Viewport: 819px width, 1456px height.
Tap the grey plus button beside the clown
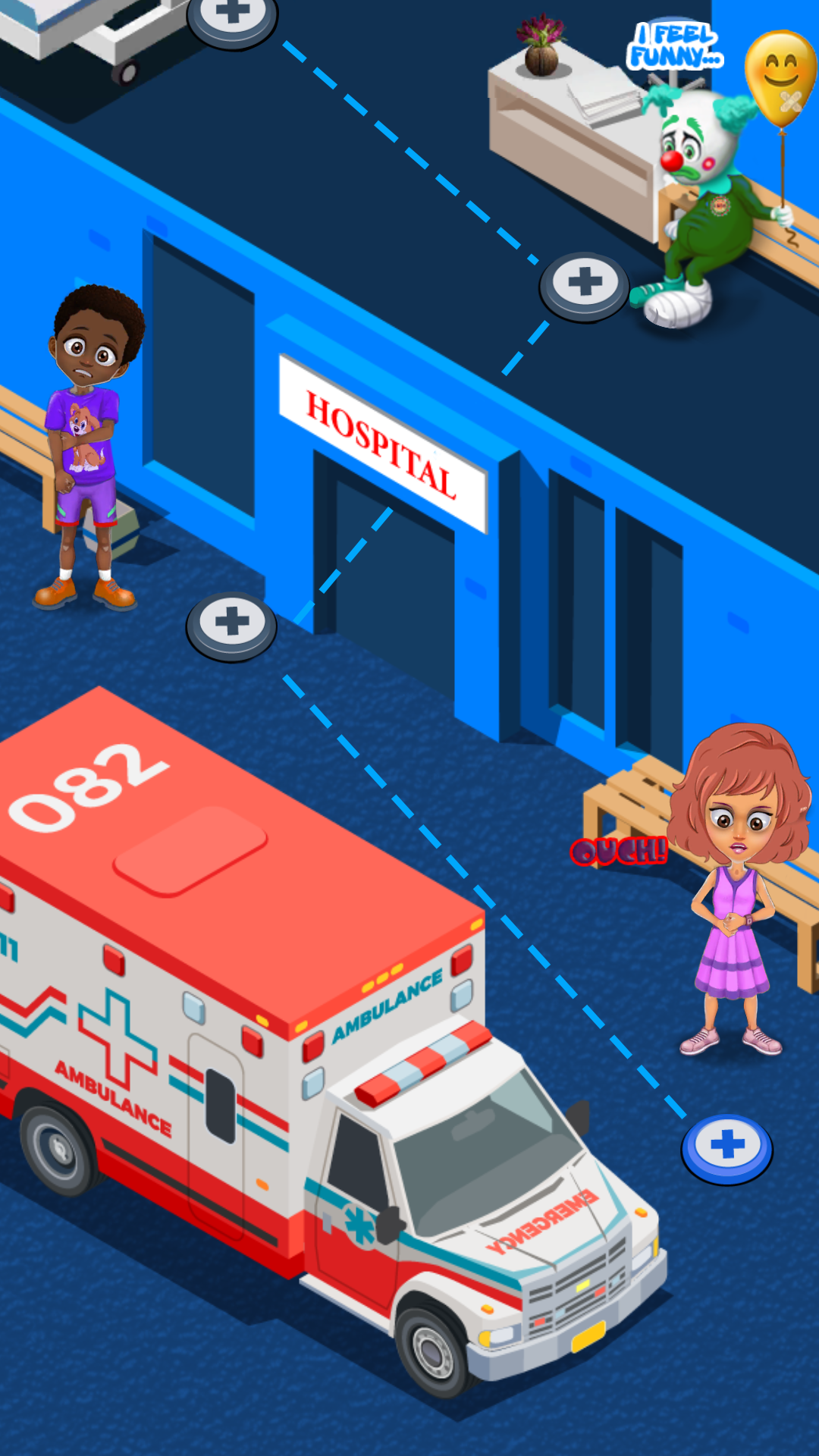(585, 284)
